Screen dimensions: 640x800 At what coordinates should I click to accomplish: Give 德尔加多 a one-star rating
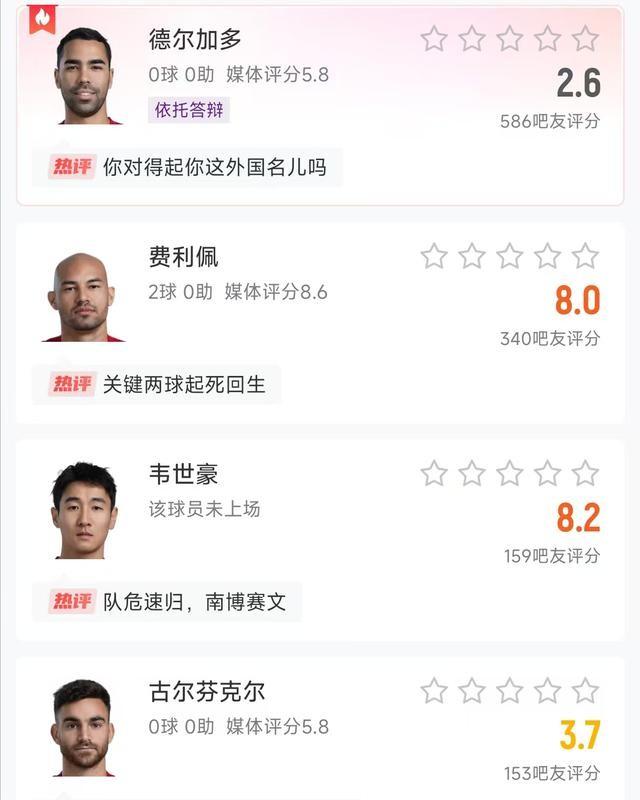[x=434, y=39]
